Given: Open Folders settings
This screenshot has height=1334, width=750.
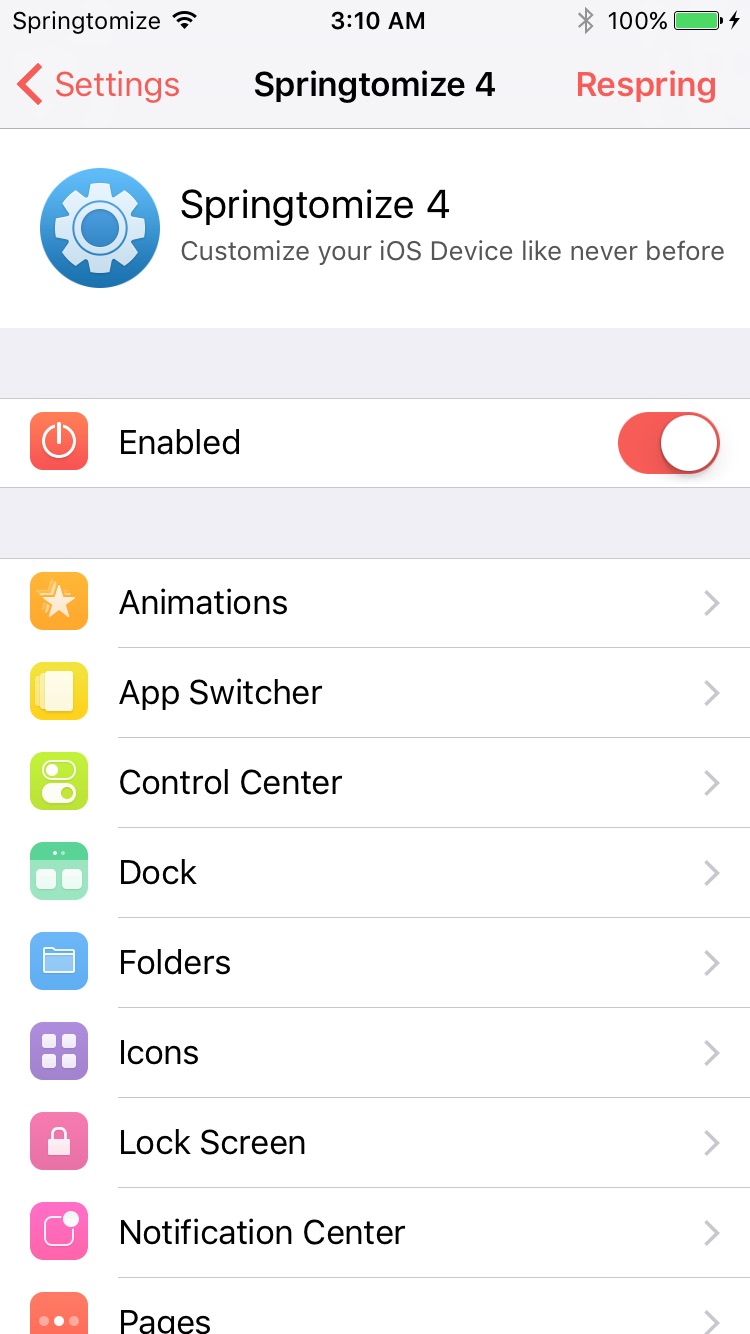Looking at the screenshot, I should coord(375,963).
